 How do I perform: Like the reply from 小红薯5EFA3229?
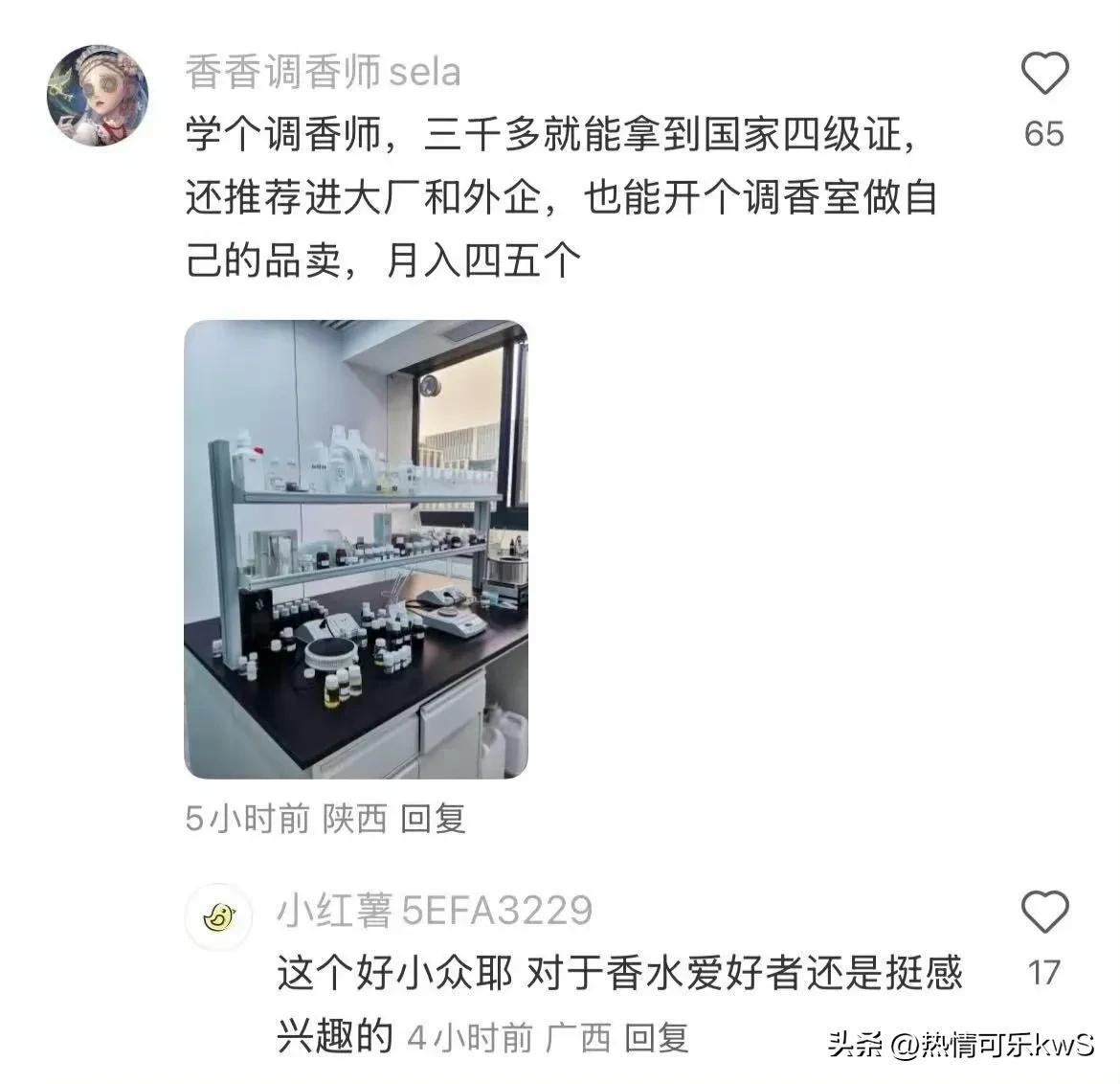click(x=1043, y=912)
